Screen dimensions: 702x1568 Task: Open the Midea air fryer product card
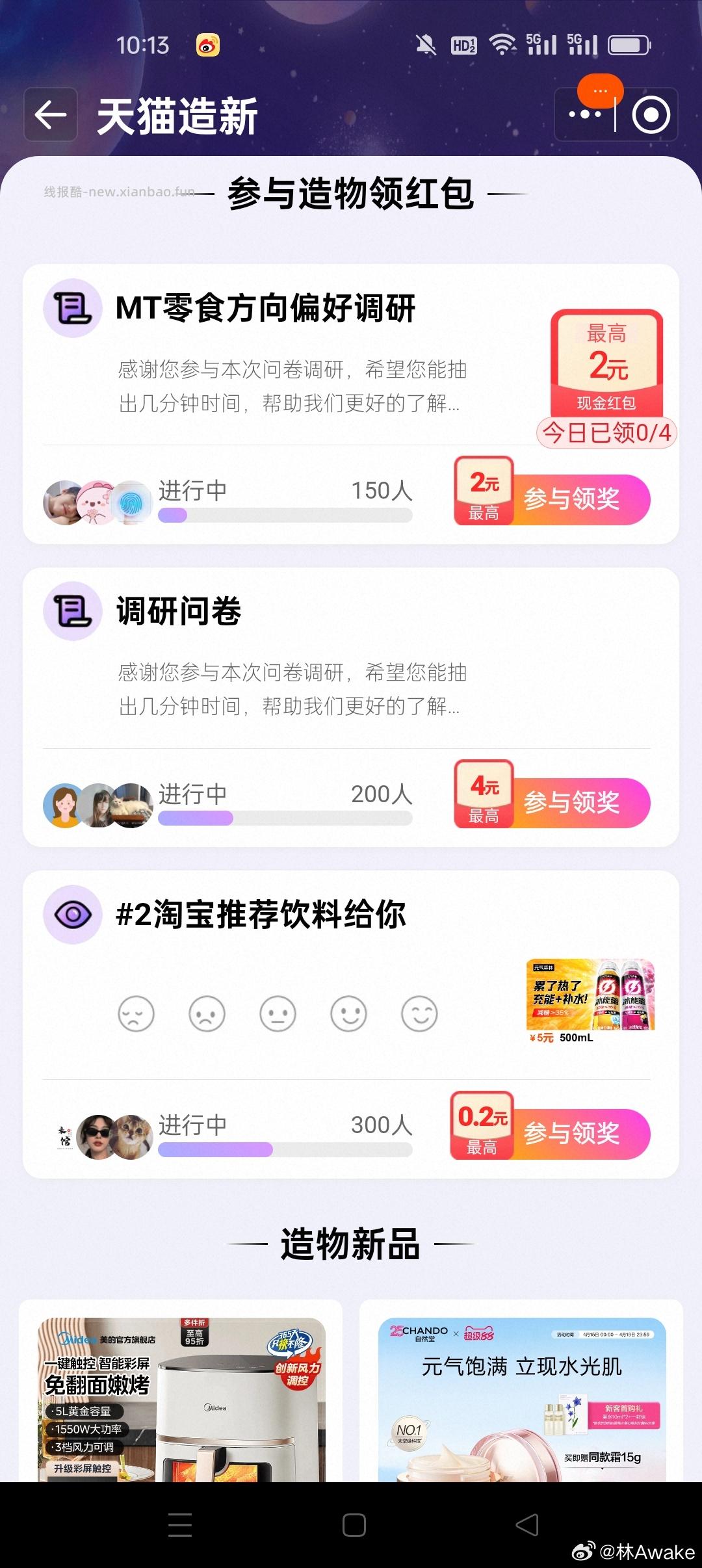click(x=181, y=1398)
